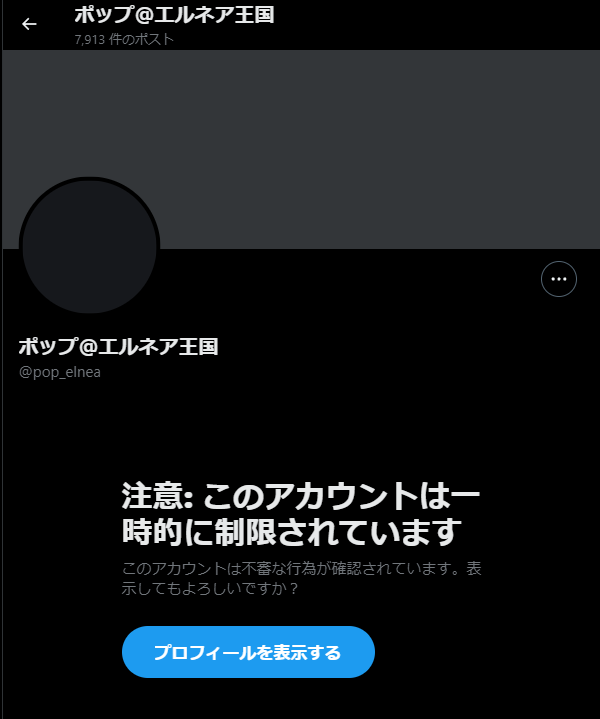Open the three-dot more options menu
Viewport: 600px width, 719px height.
pos(559,279)
